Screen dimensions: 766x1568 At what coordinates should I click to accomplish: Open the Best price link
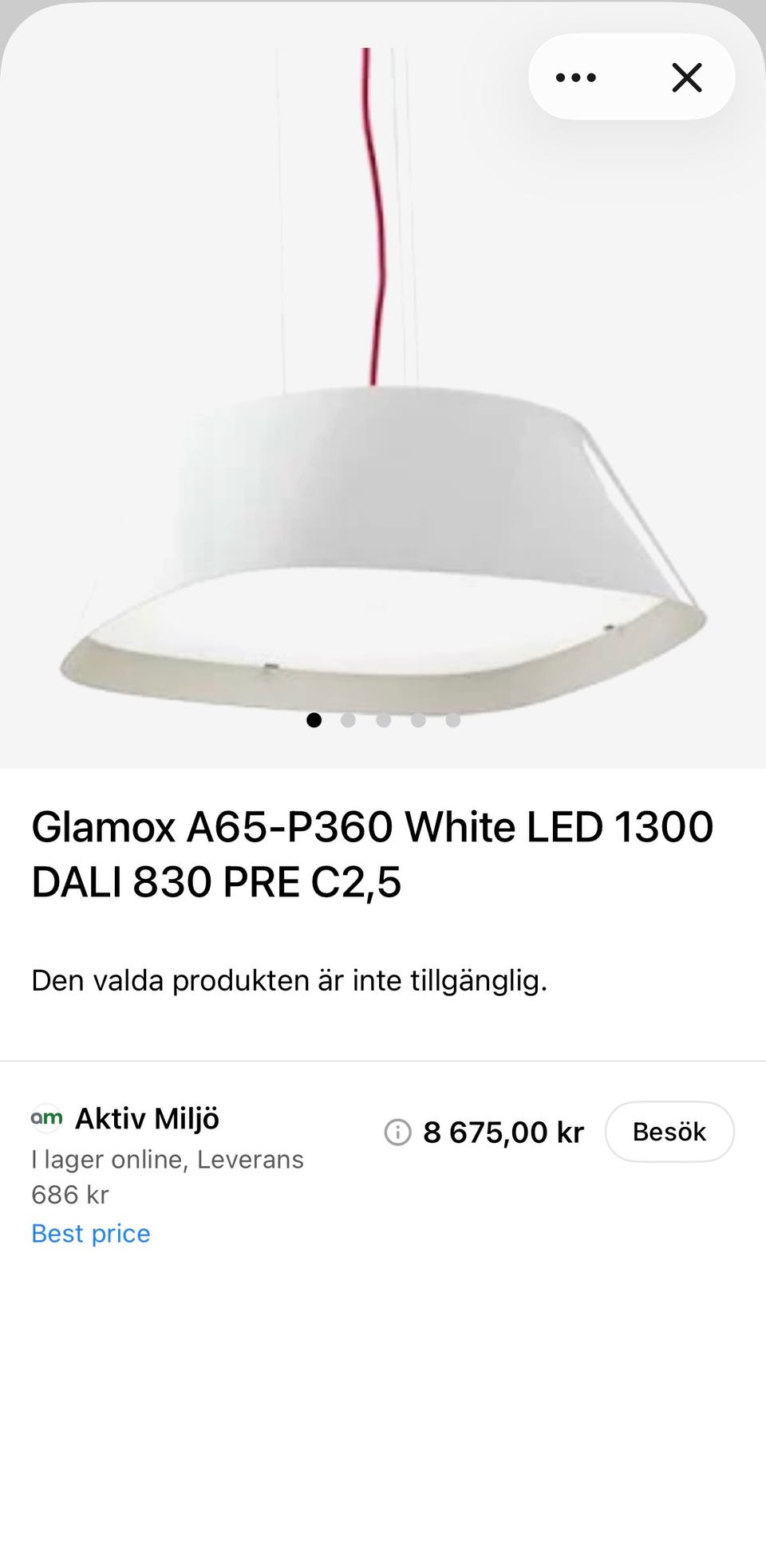[89, 1233]
